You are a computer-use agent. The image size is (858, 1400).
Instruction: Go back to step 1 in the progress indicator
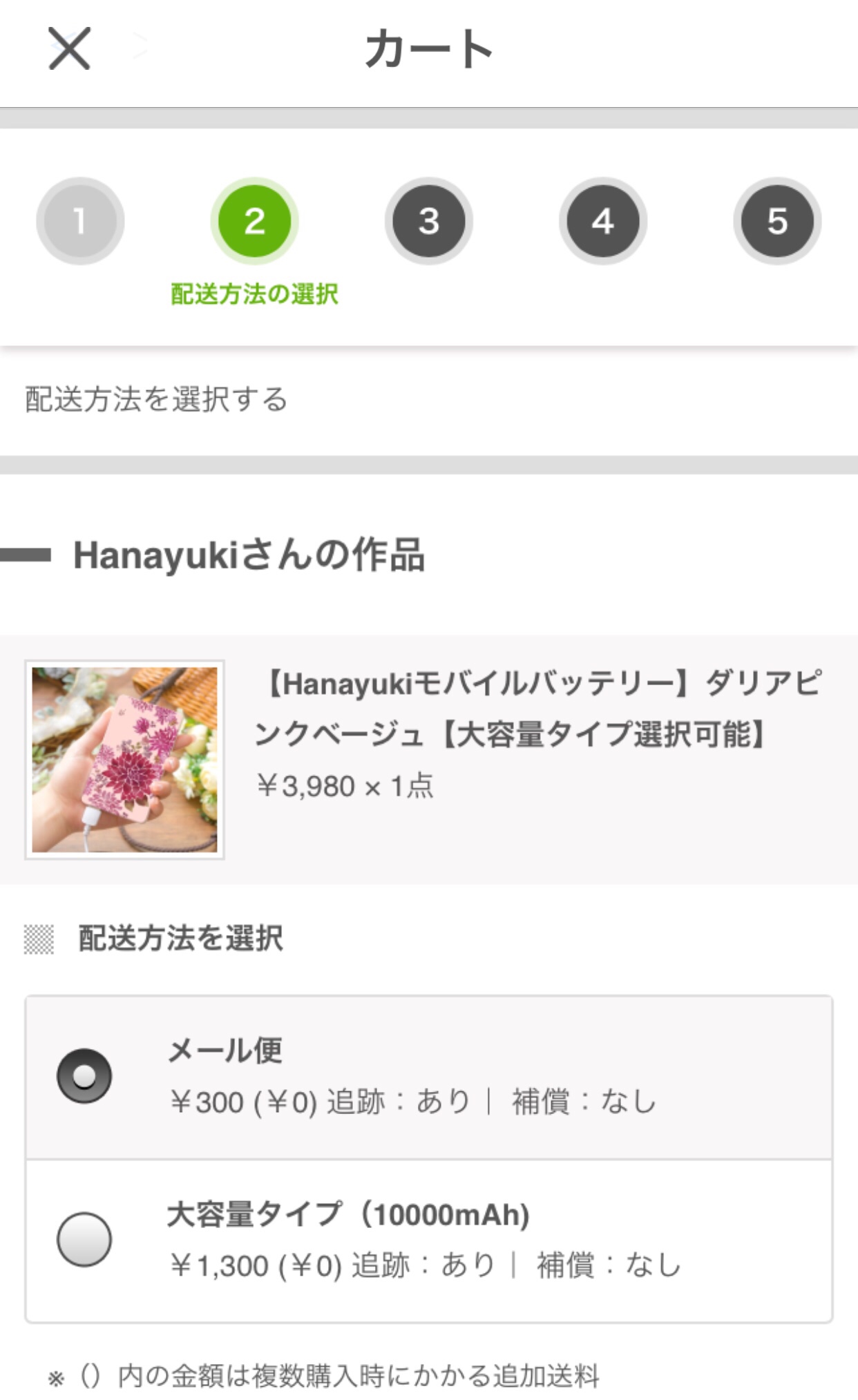point(80,221)
